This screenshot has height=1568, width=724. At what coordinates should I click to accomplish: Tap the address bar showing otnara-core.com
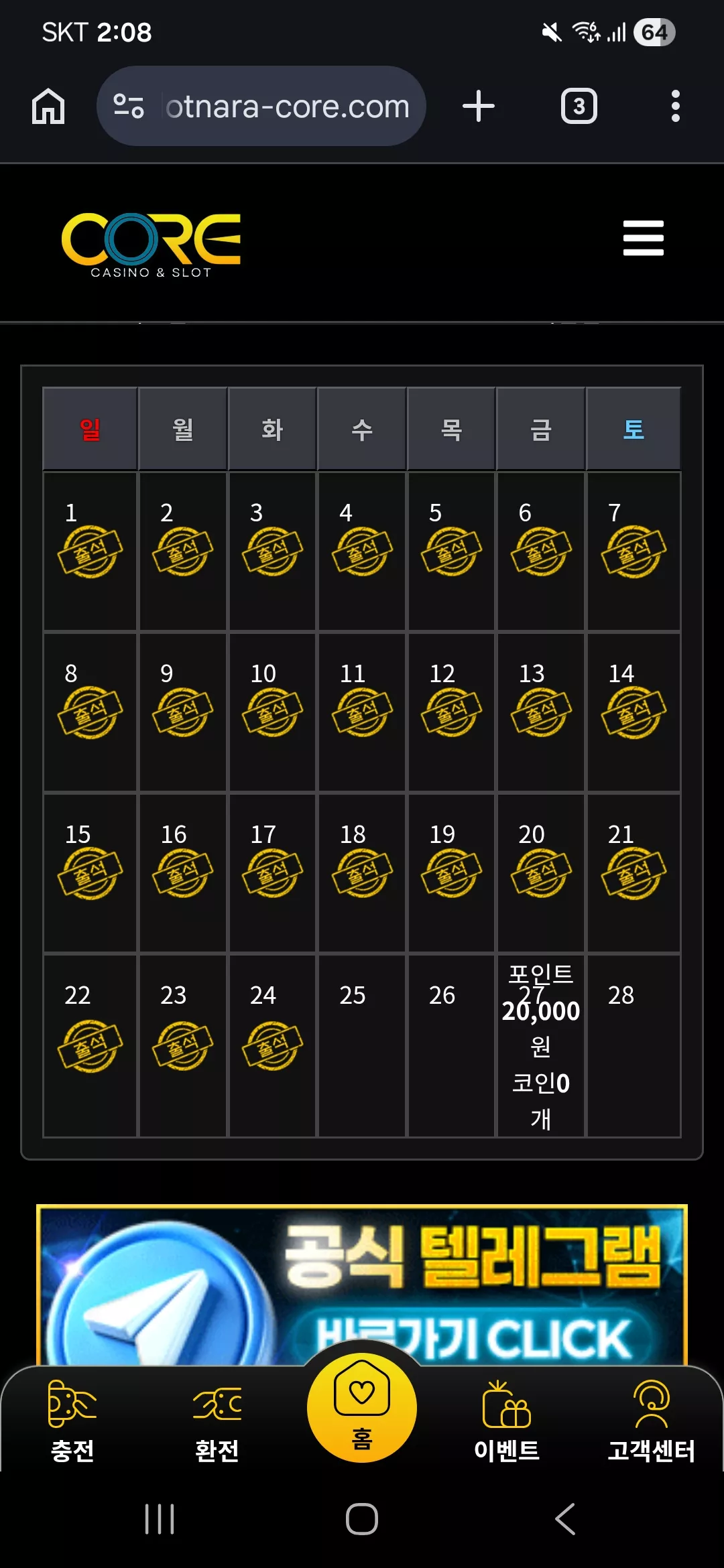261,106
